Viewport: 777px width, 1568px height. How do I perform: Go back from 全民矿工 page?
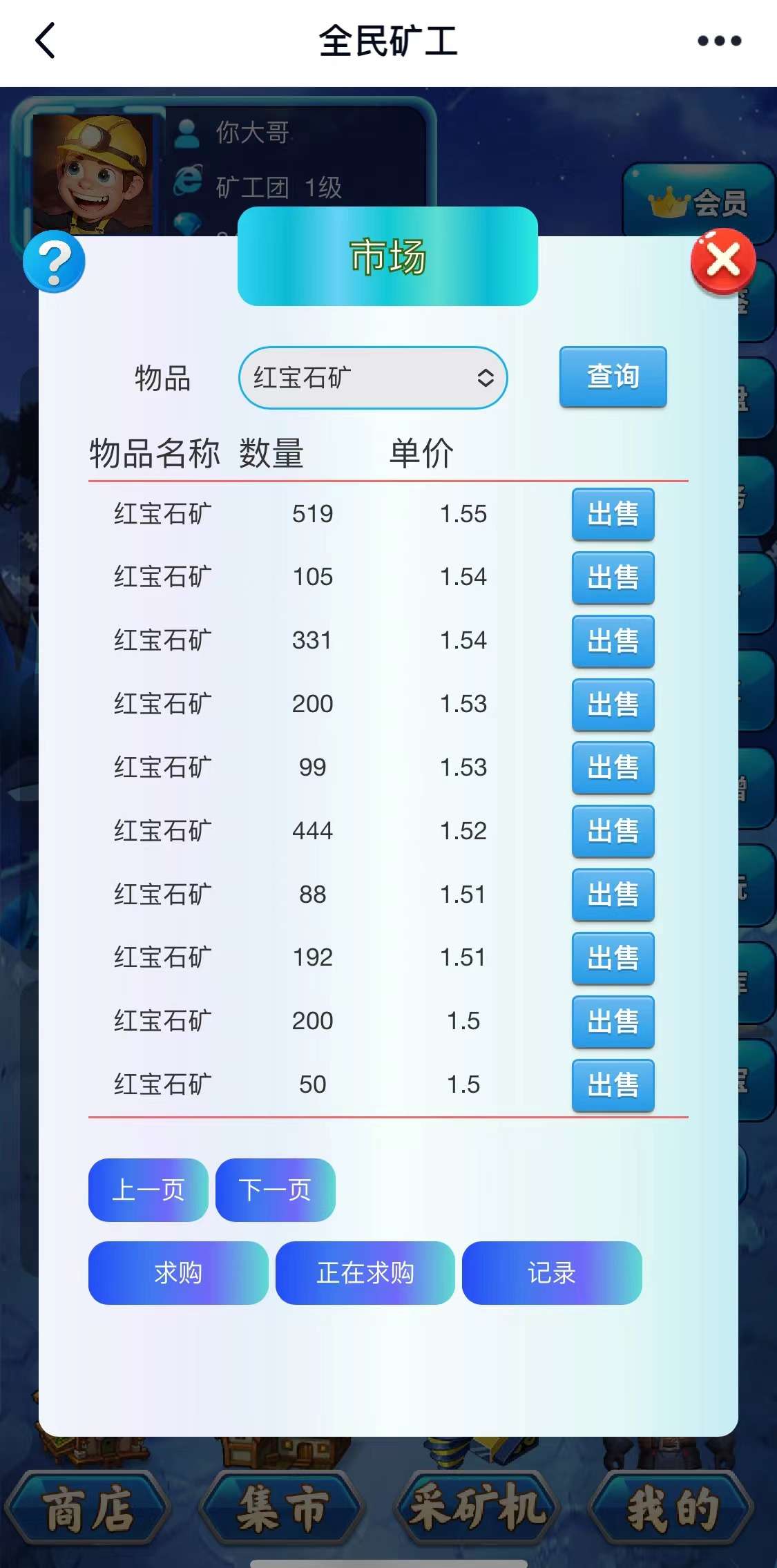click(x=46, y=41)
